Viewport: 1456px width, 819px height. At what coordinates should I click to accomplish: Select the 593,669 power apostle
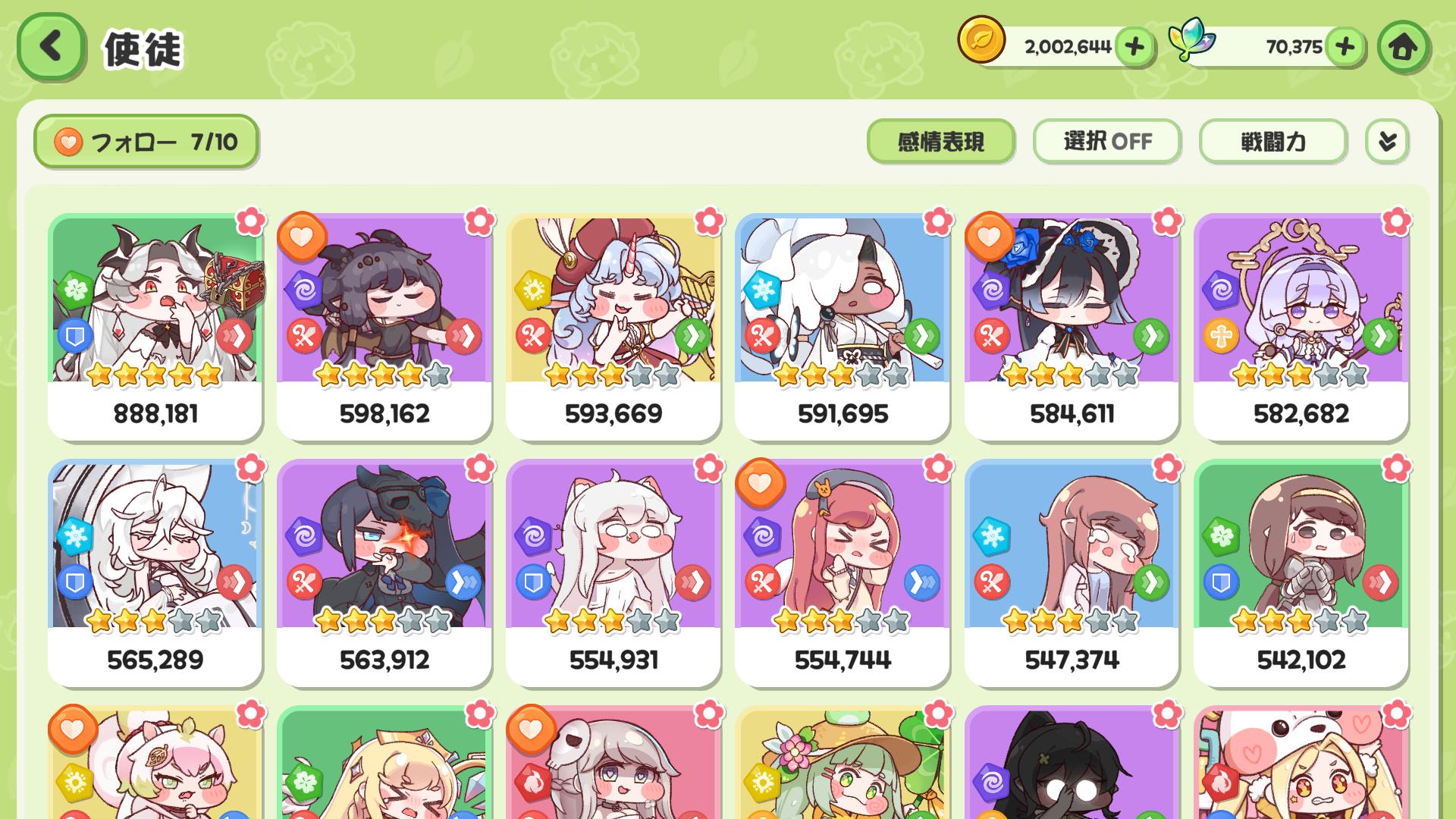[613, 326]
